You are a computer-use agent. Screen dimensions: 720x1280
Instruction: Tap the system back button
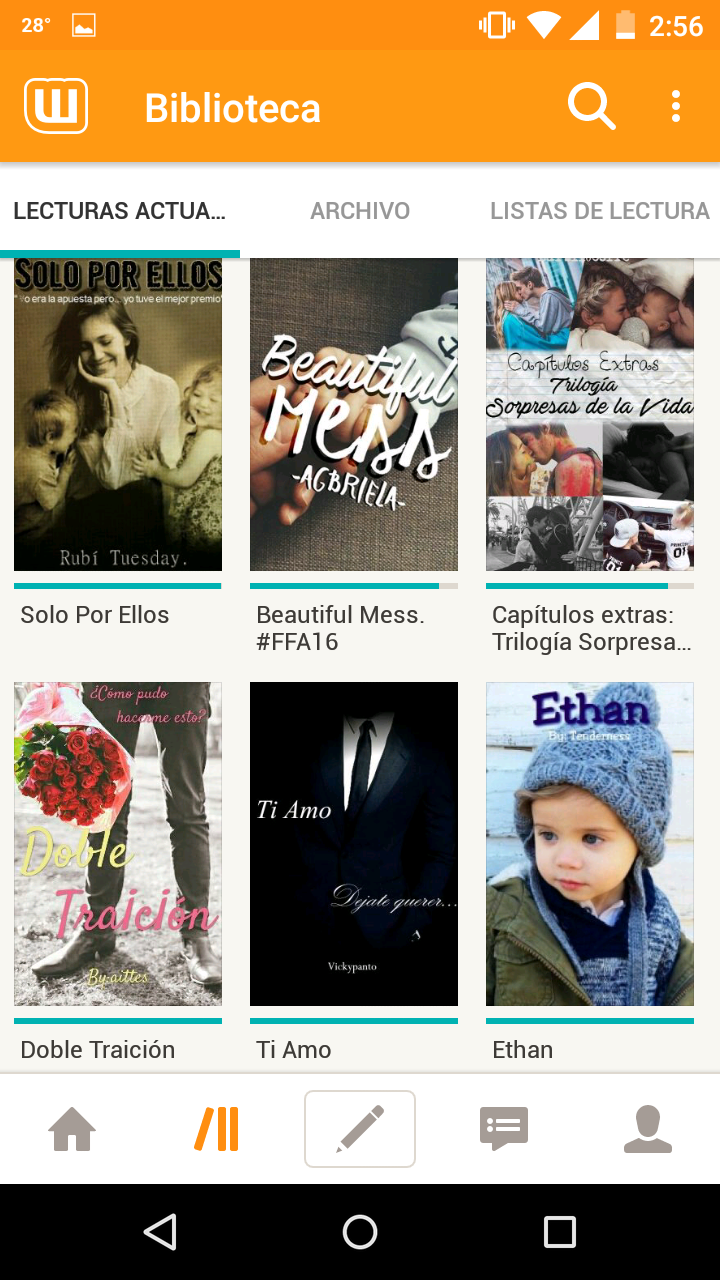[160, 1232]
